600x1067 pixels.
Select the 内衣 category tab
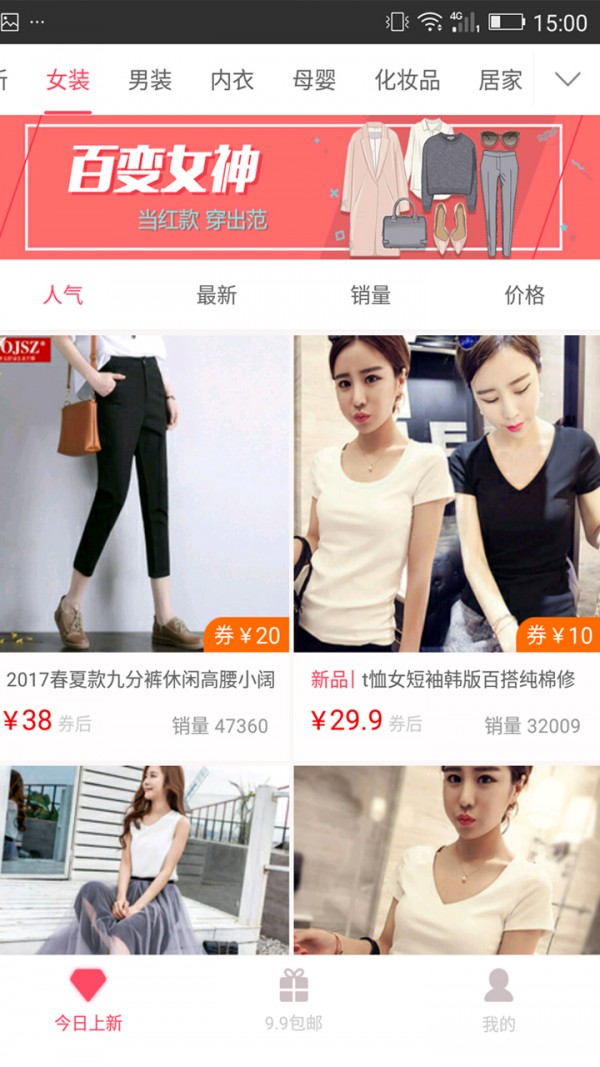click(x=232, y=81)
